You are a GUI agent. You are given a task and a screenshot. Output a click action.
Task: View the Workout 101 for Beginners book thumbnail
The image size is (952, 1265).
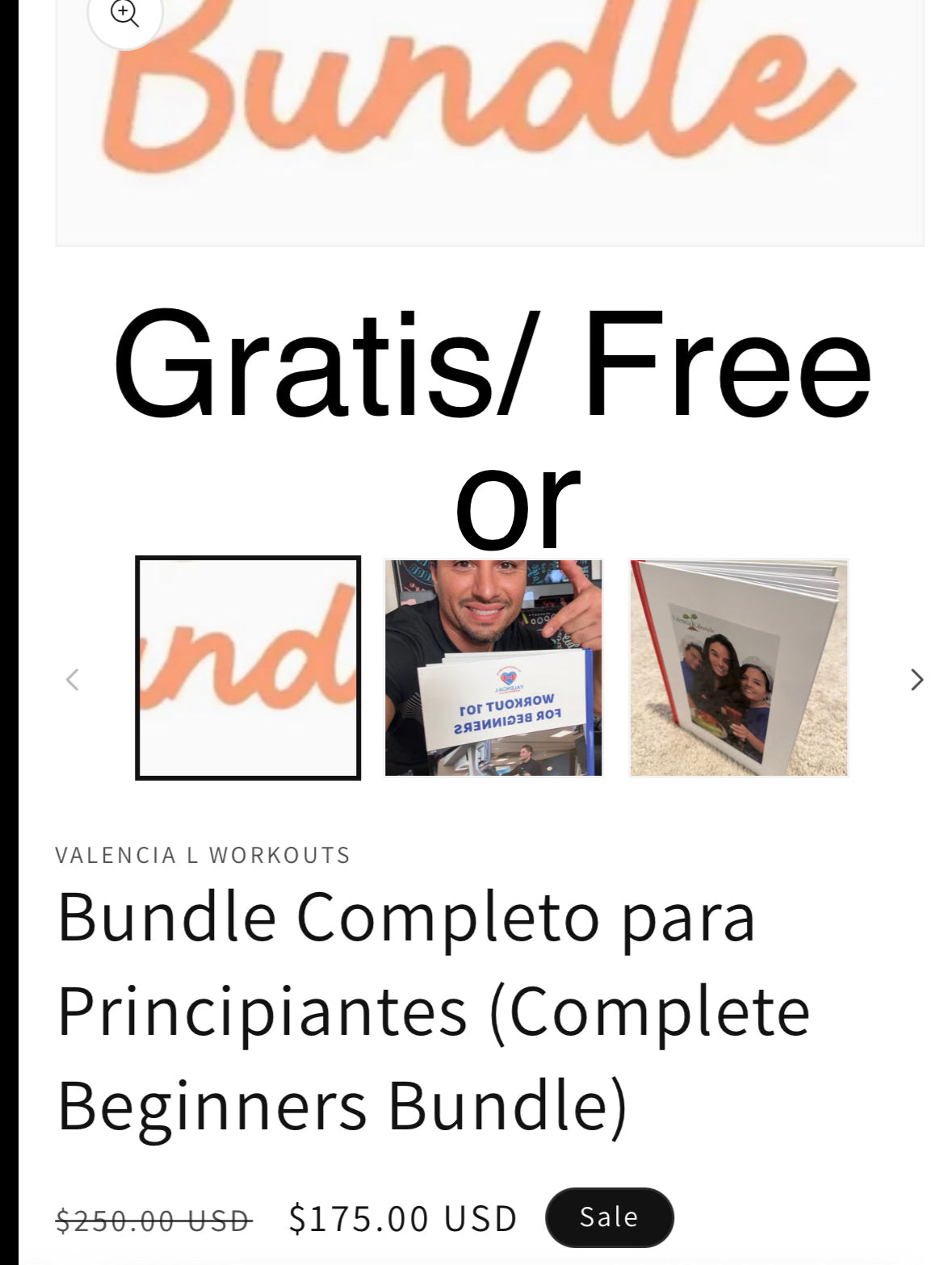[x=493, y=668]
